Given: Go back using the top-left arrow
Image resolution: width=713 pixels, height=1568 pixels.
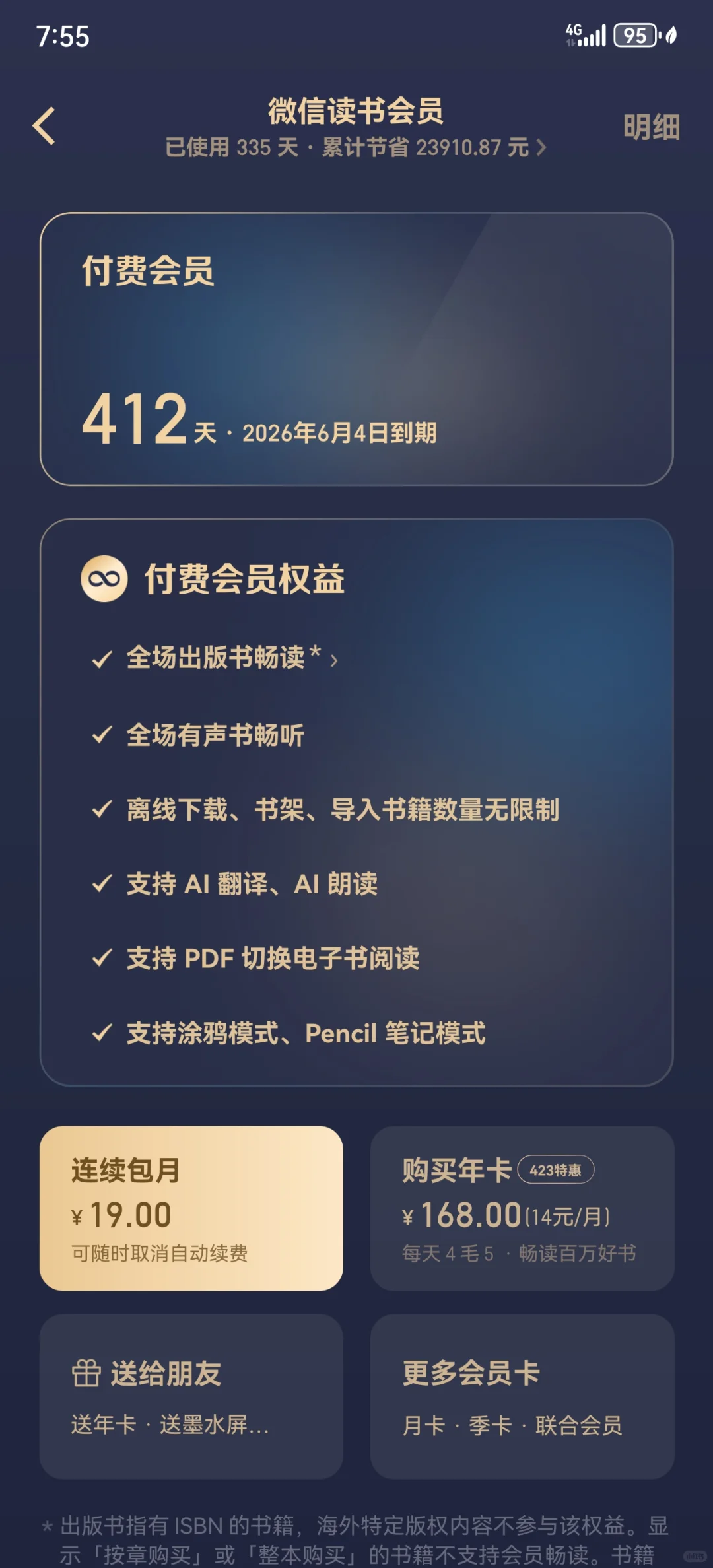Looking at the screenshot, I should 44,125.
